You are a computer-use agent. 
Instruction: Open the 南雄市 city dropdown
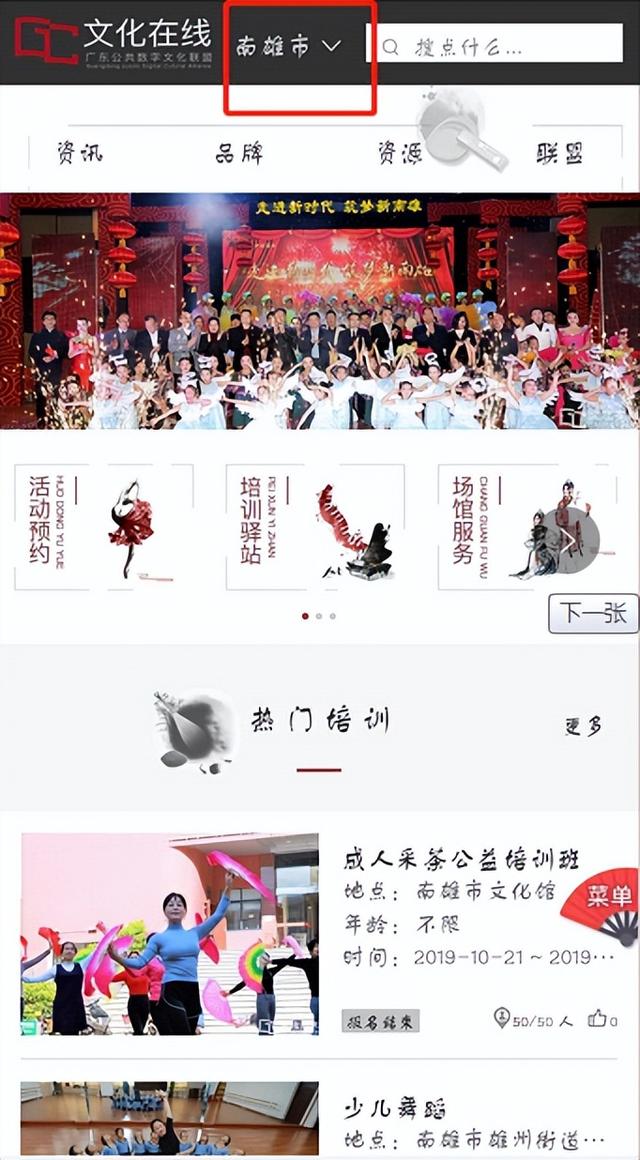[289, 46]
